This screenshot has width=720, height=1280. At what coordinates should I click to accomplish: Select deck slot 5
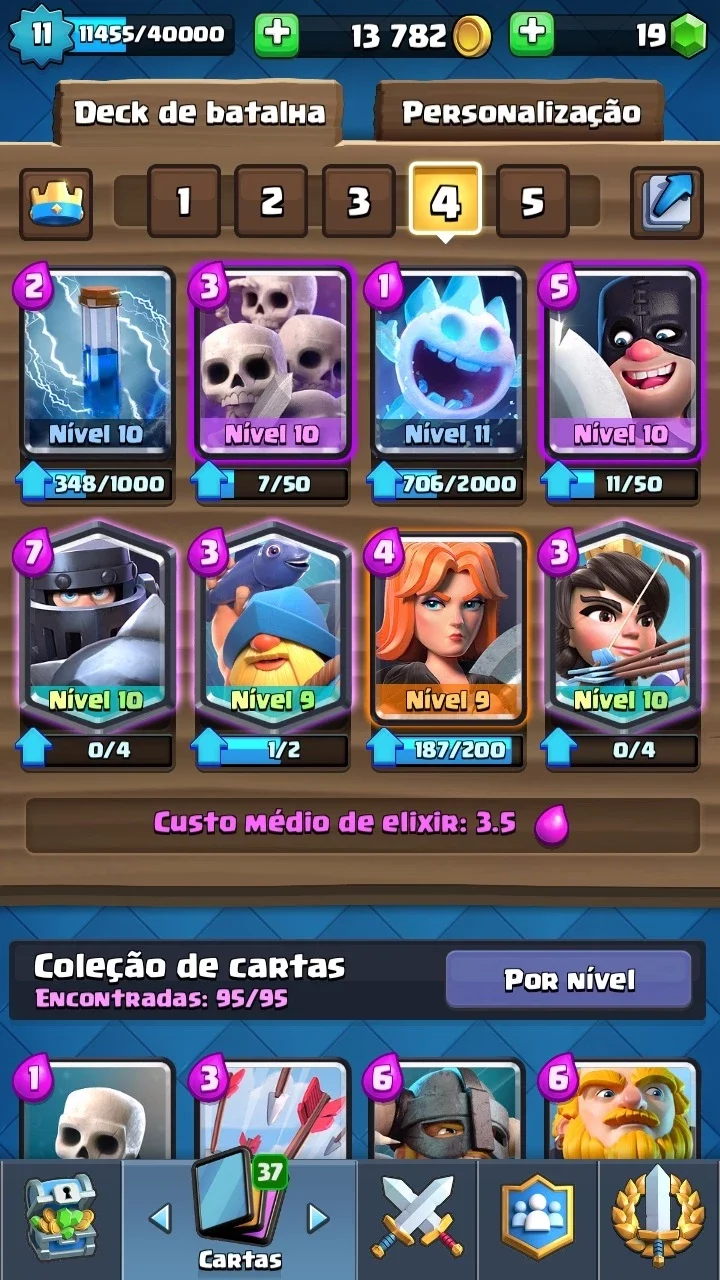click(x=532, y=201)
